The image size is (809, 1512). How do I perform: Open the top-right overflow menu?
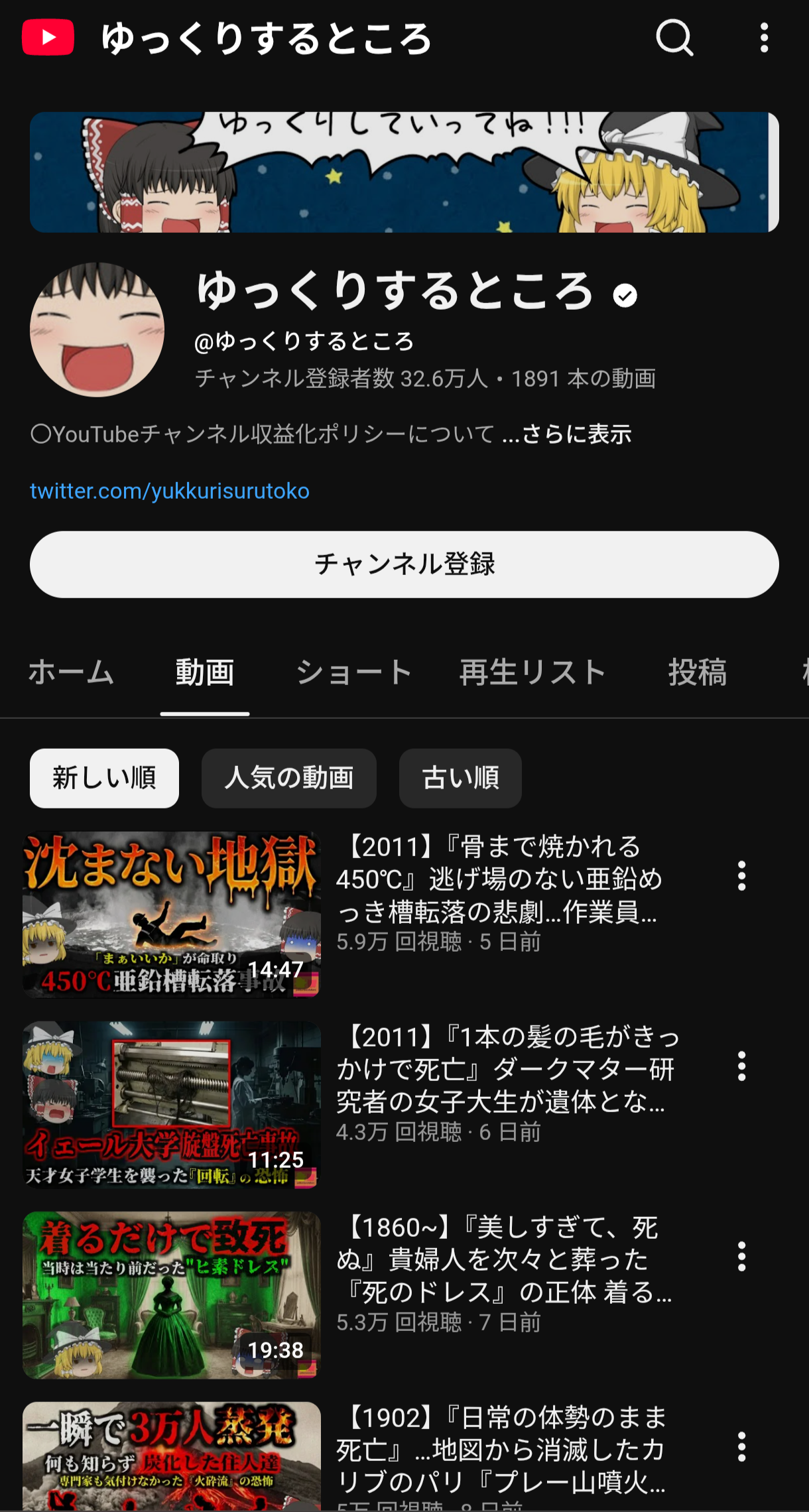click(x=763, y=38)
